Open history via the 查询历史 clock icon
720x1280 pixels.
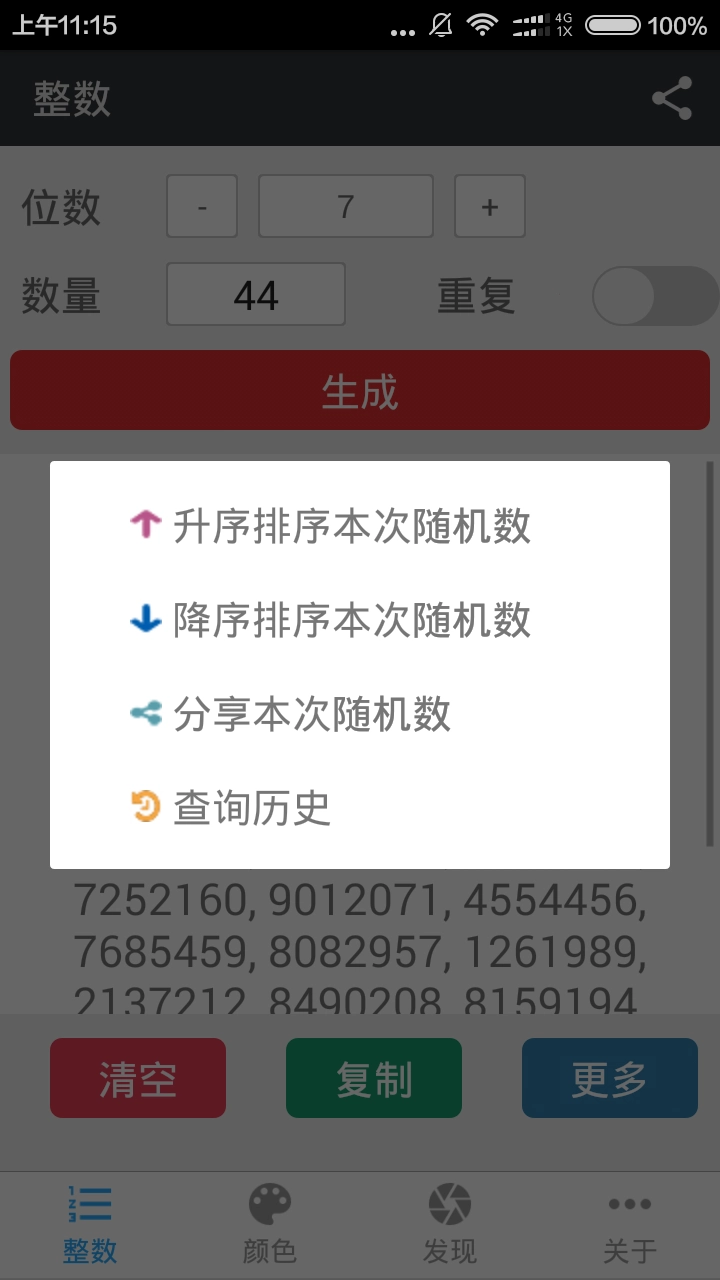point(143,808)
